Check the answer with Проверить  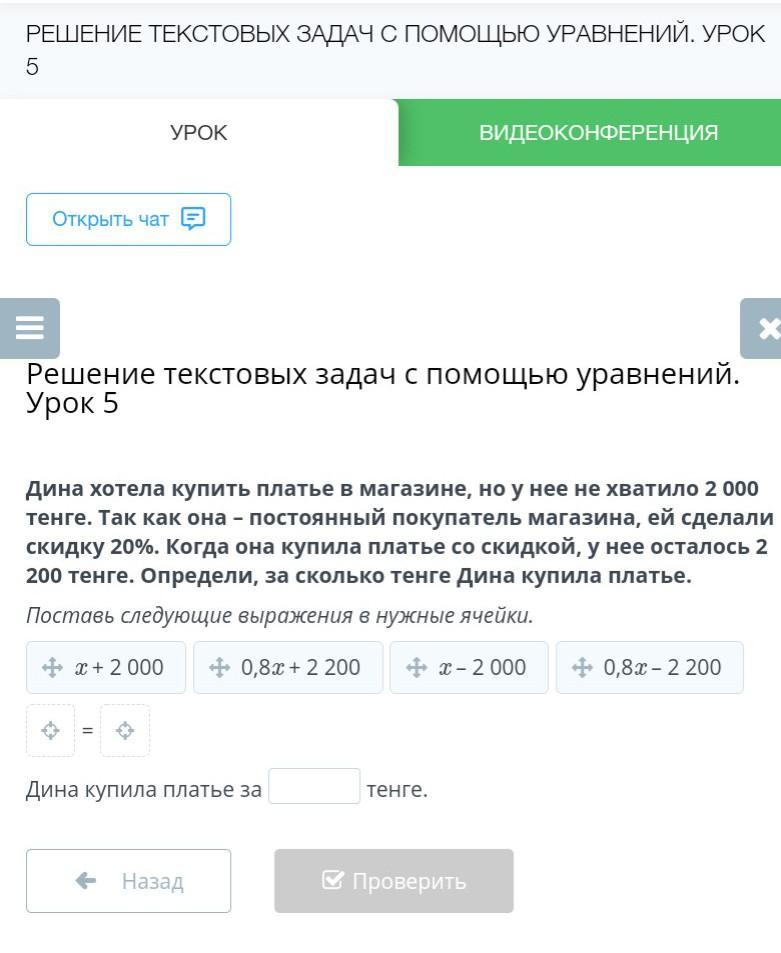(x=394, y=881)
